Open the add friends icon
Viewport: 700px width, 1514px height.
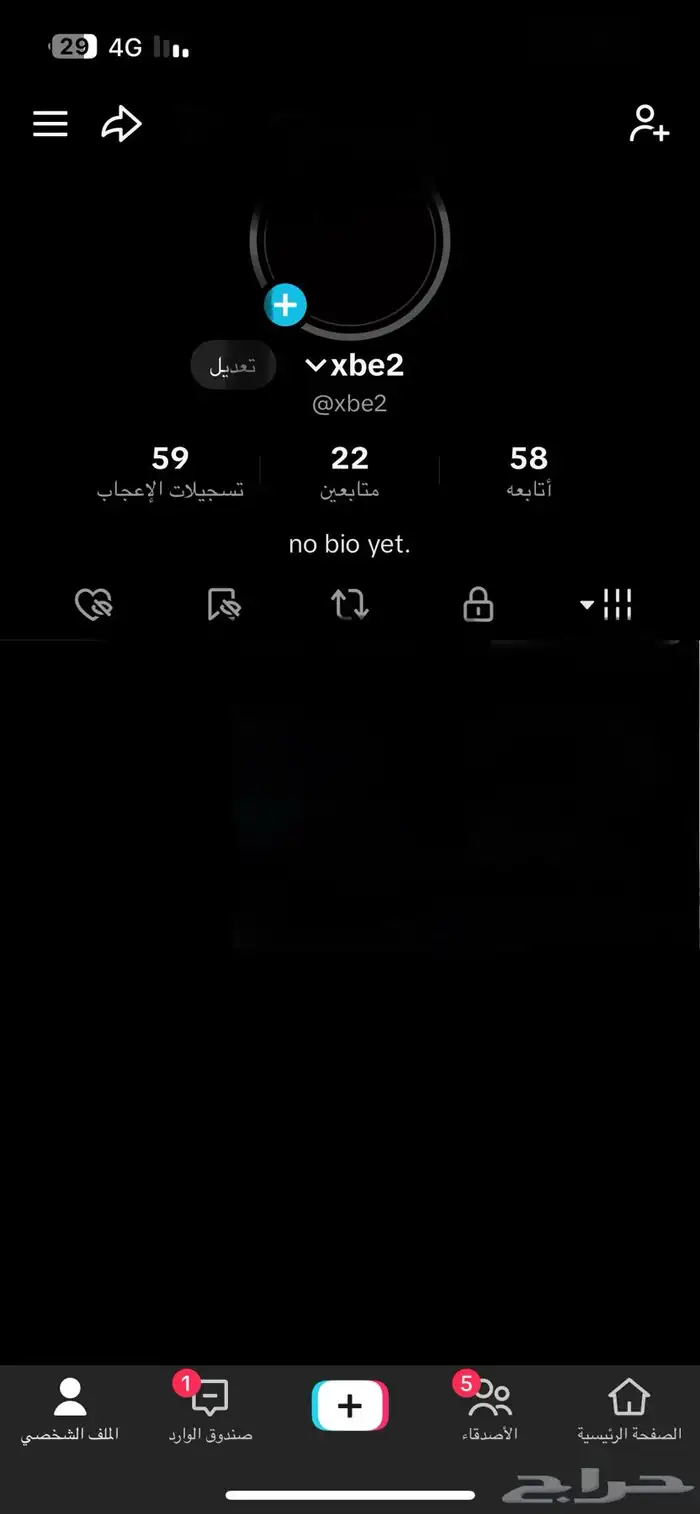[x=648, y=124]
